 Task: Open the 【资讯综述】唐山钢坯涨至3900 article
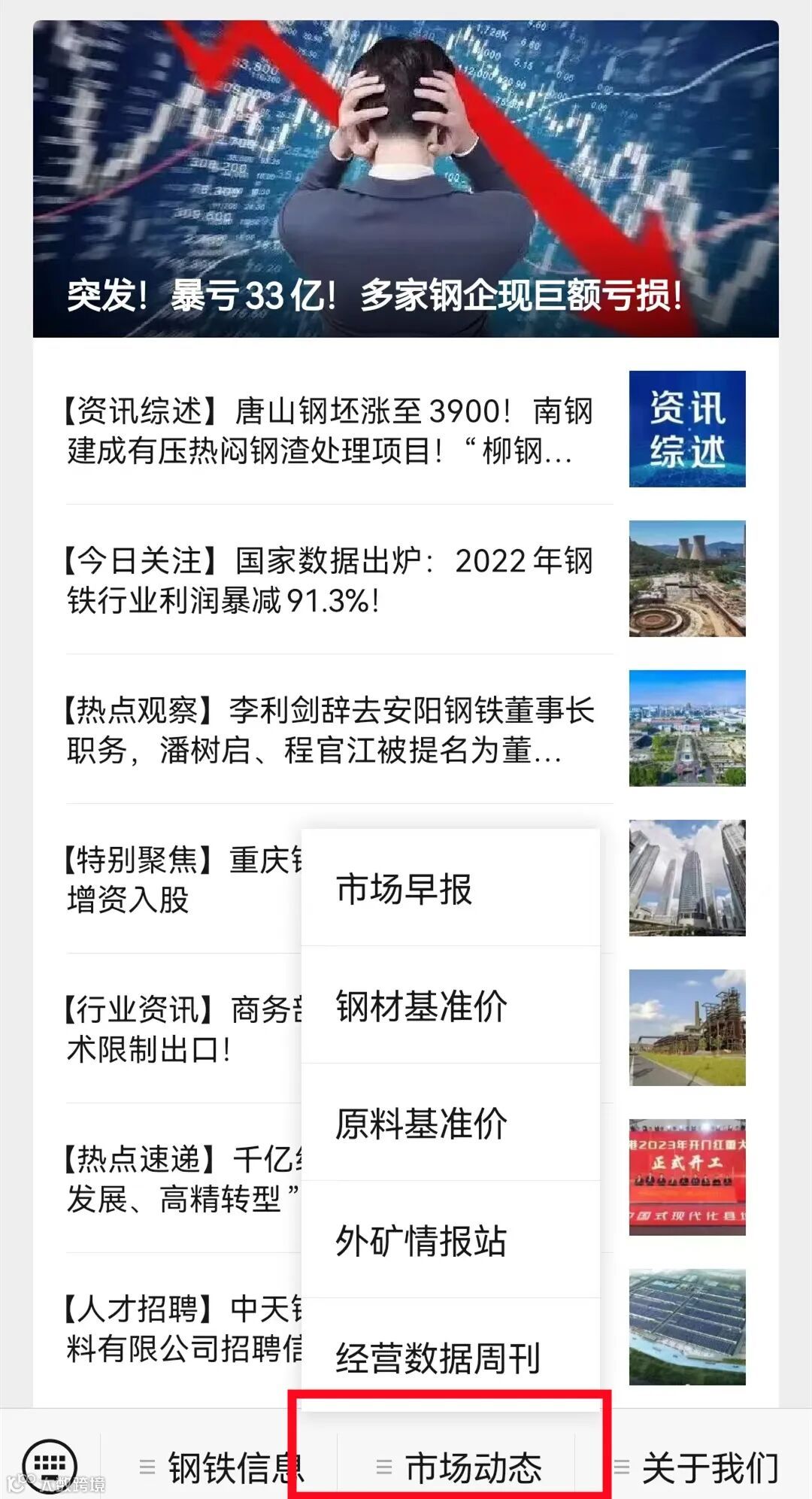pos(331,430)
